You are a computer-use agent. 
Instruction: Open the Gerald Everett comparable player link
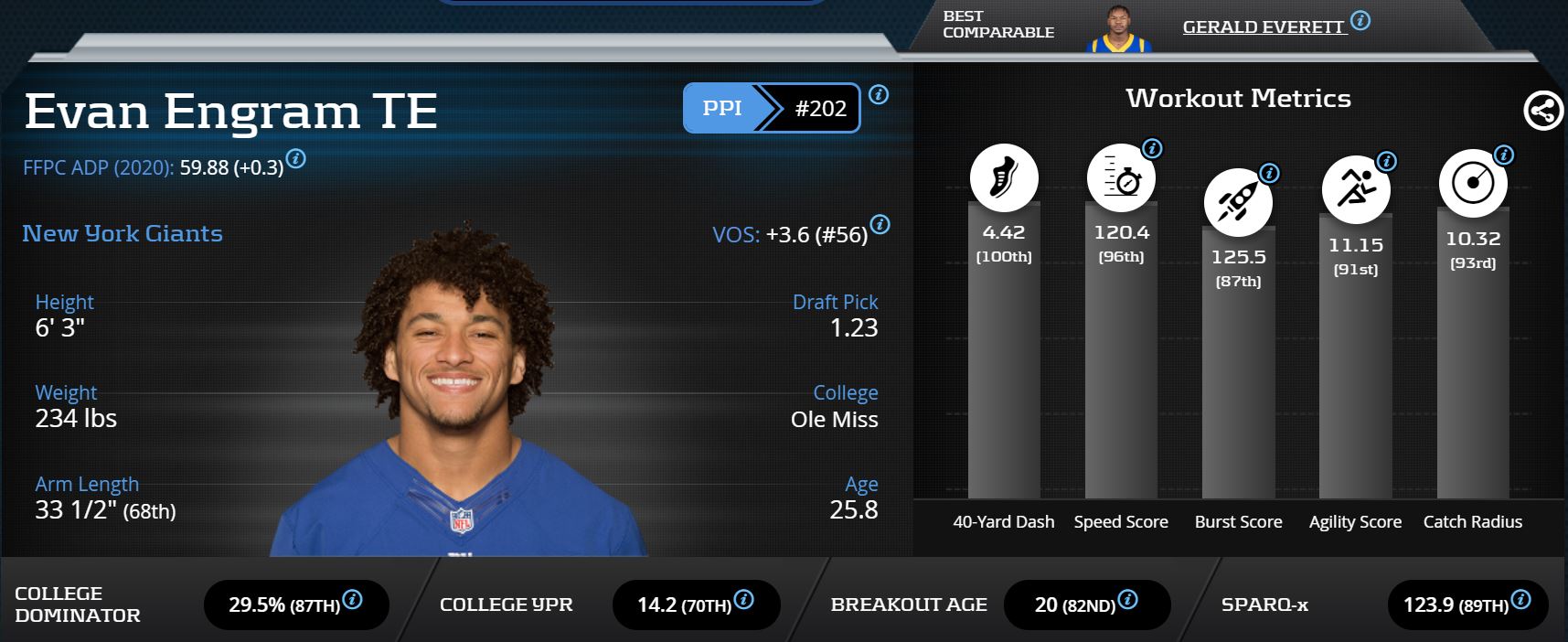pyautogui.click(x=1263, y=27)
